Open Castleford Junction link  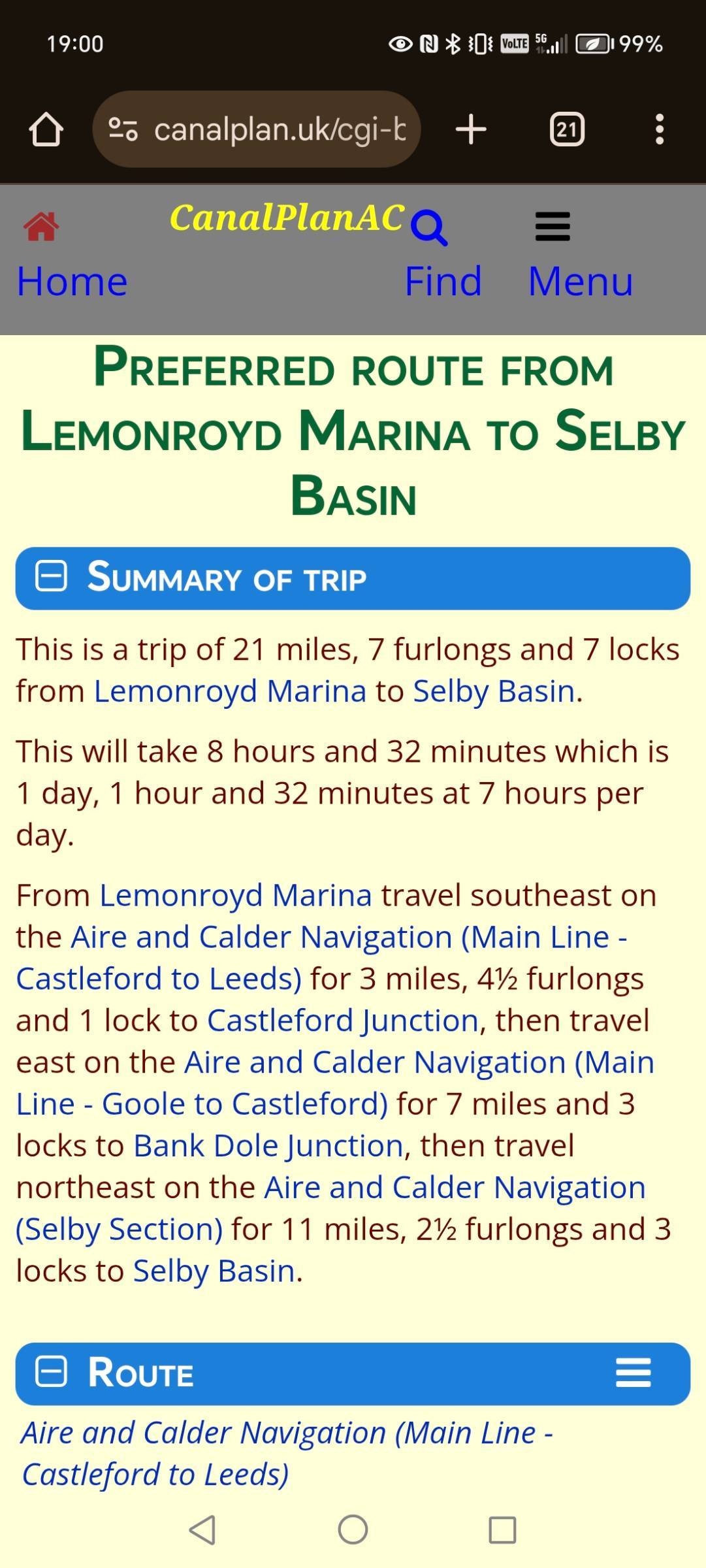[x=343, y=1021]
